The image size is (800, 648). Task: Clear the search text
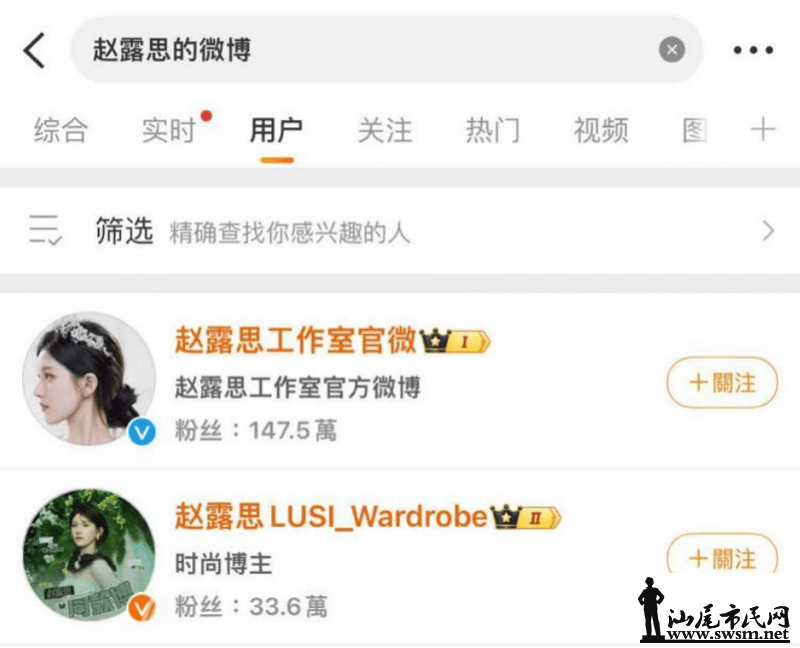[672, 50]
